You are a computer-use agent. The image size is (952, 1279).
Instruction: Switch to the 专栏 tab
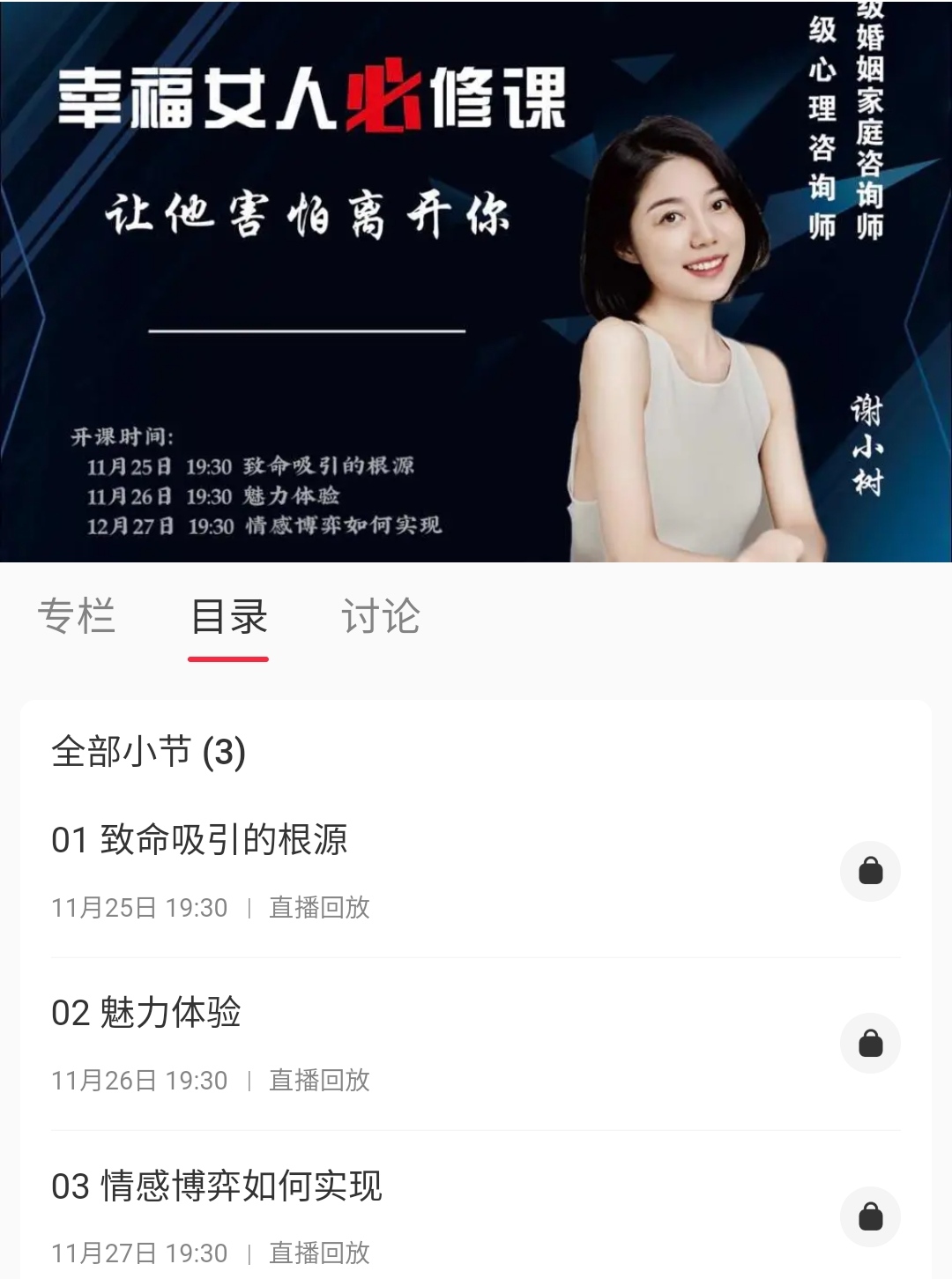[77, 616]
